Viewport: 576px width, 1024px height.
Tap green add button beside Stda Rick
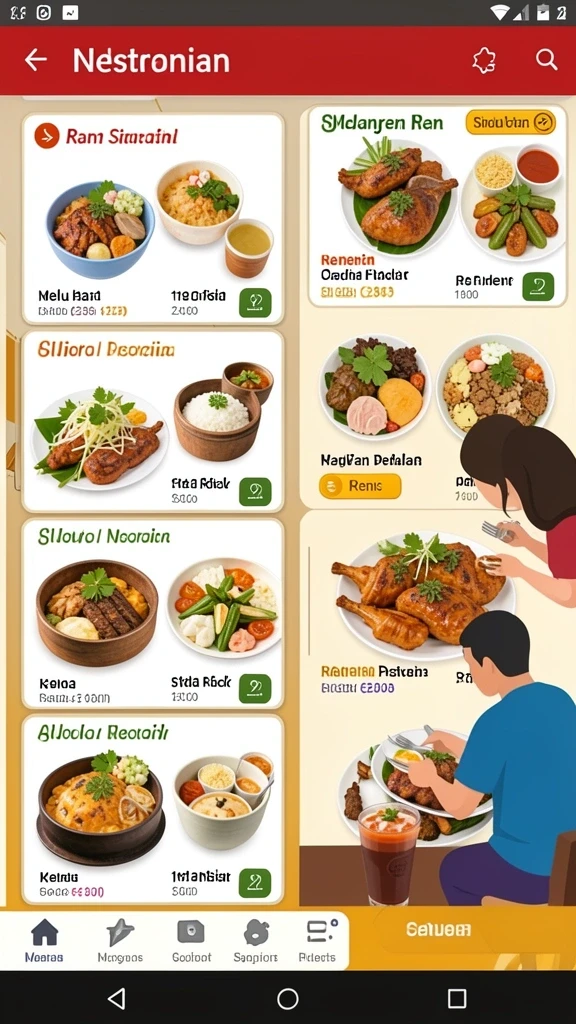click(255, 688)
